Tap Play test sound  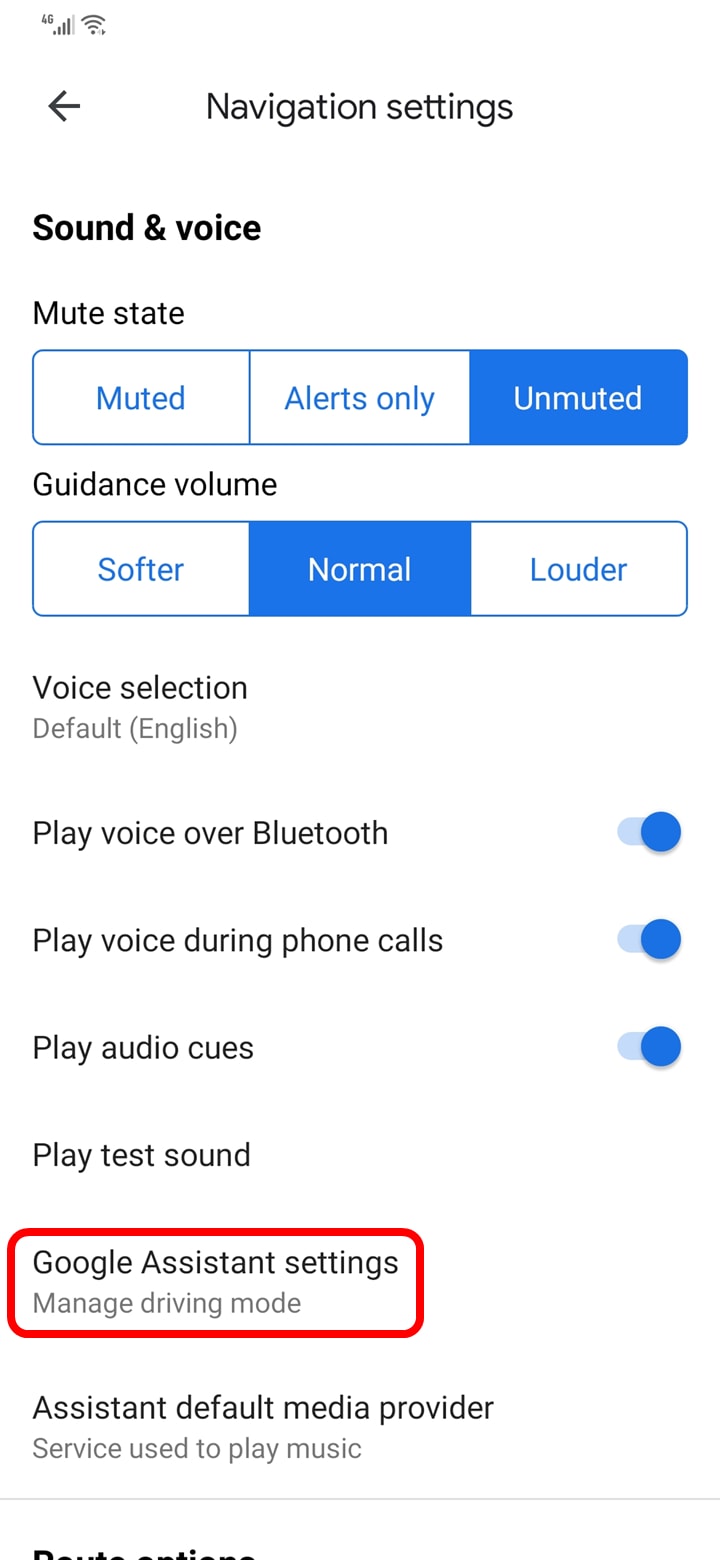click(142, 1155)
